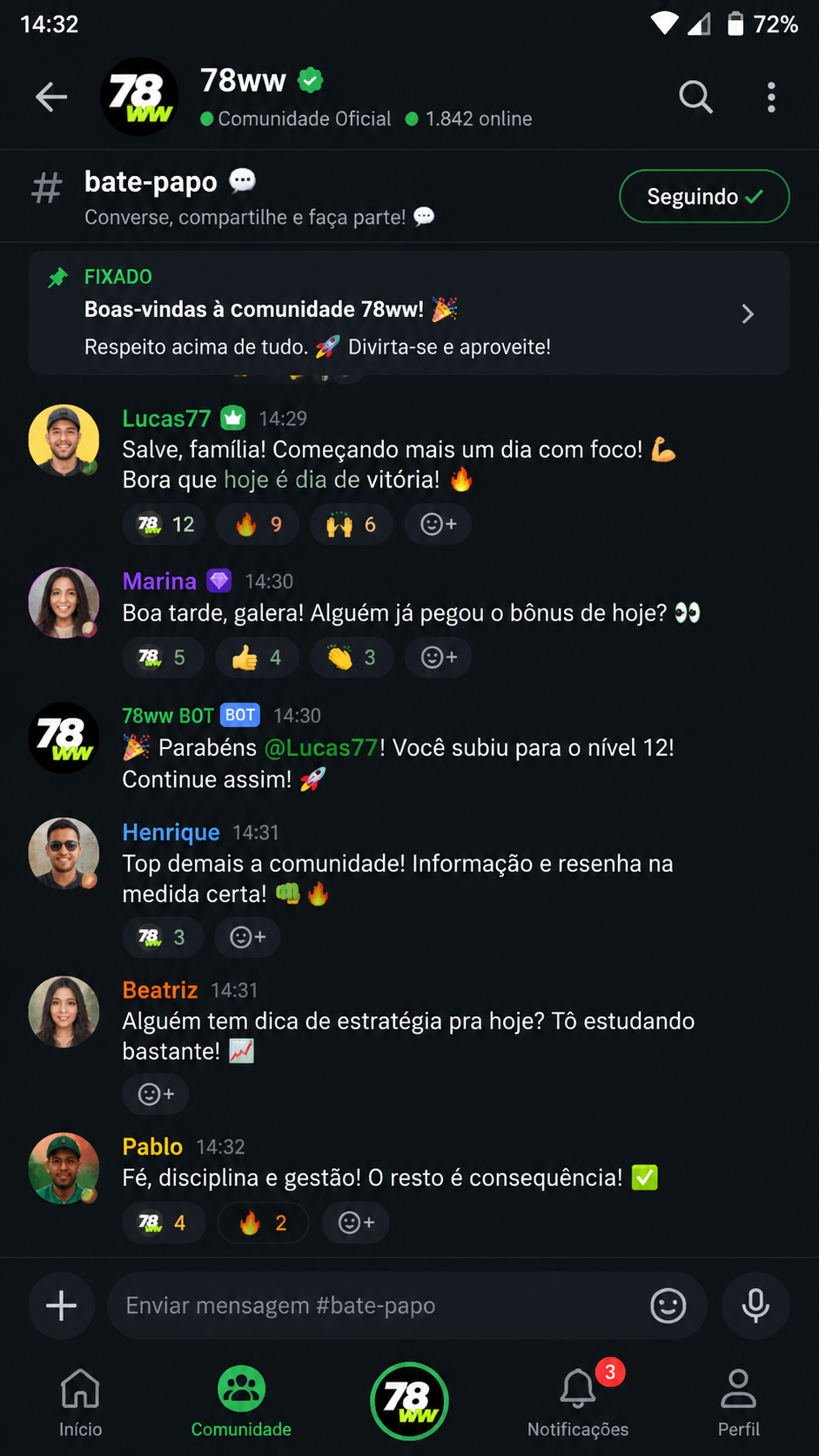Go back with the top arrow

point(51,97)
